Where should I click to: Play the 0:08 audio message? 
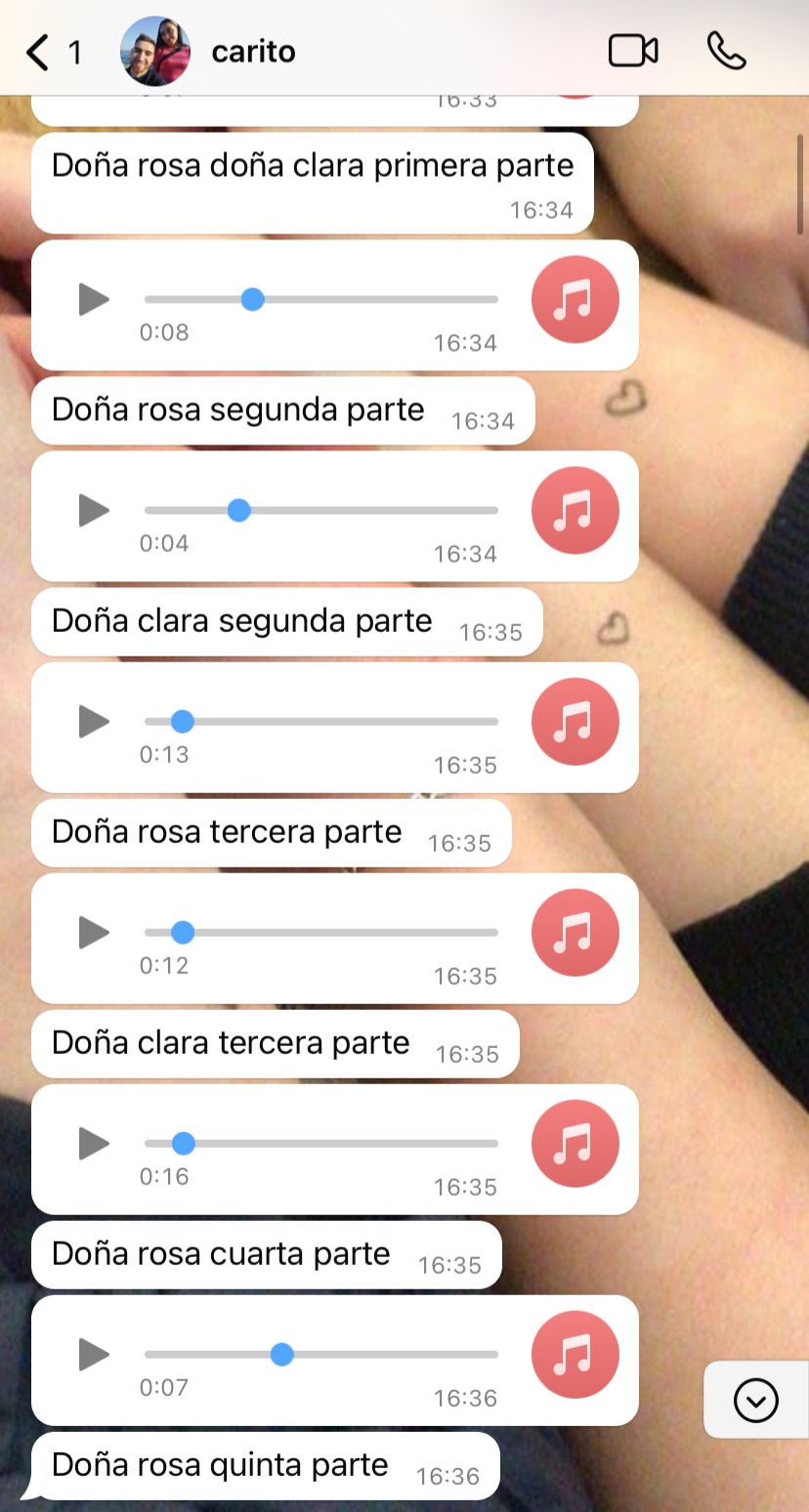click(94, 299)
